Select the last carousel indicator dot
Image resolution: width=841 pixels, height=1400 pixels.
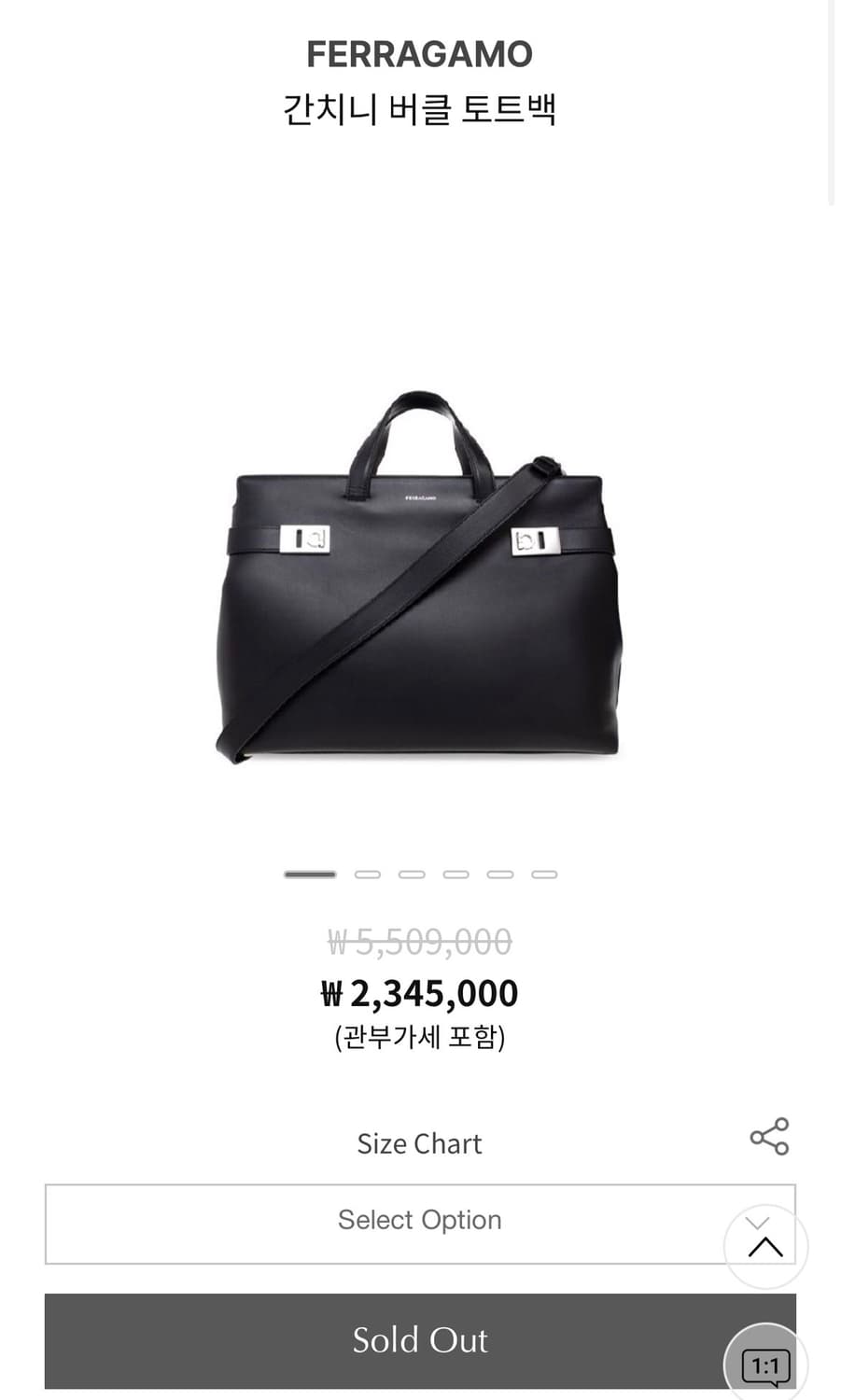click(546, 875)
